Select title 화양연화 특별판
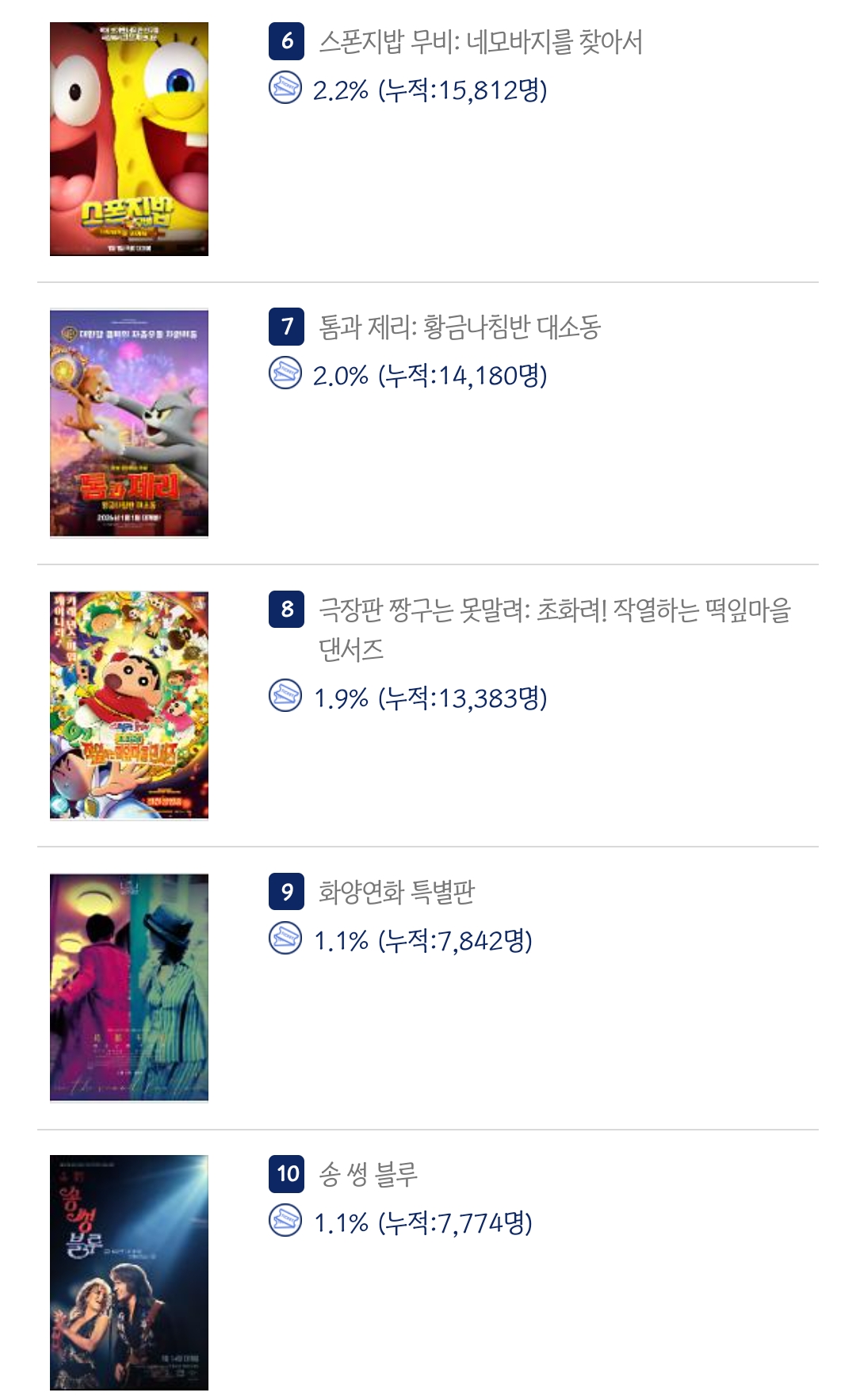856x1400 pixels. pos(396,892)
